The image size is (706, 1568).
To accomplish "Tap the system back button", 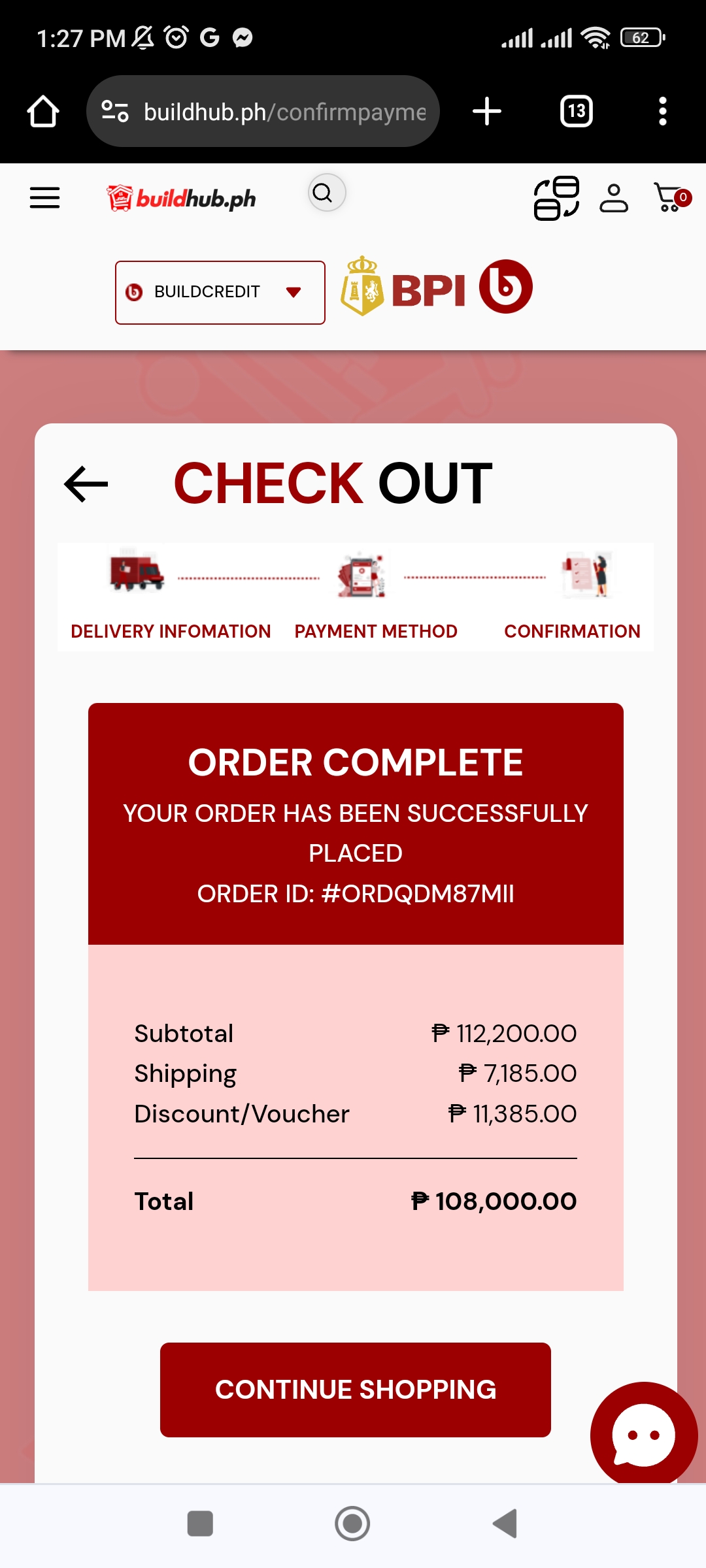I will click(x=505, y=1524).
